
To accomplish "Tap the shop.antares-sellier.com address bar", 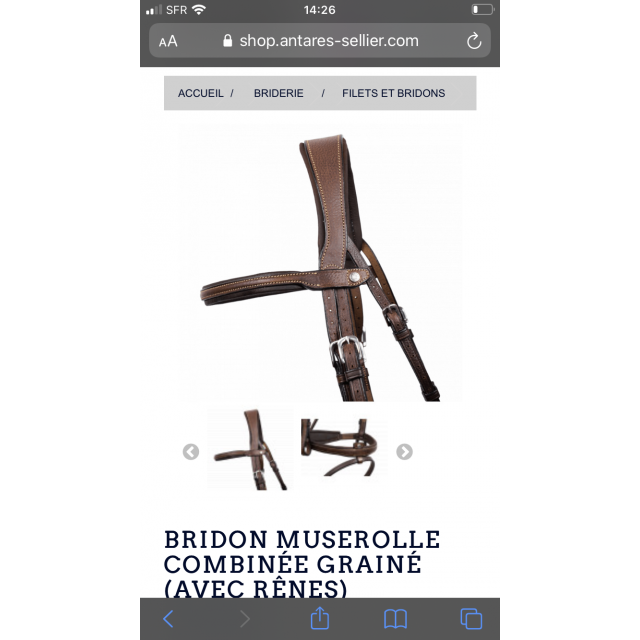I will (320, 41).
